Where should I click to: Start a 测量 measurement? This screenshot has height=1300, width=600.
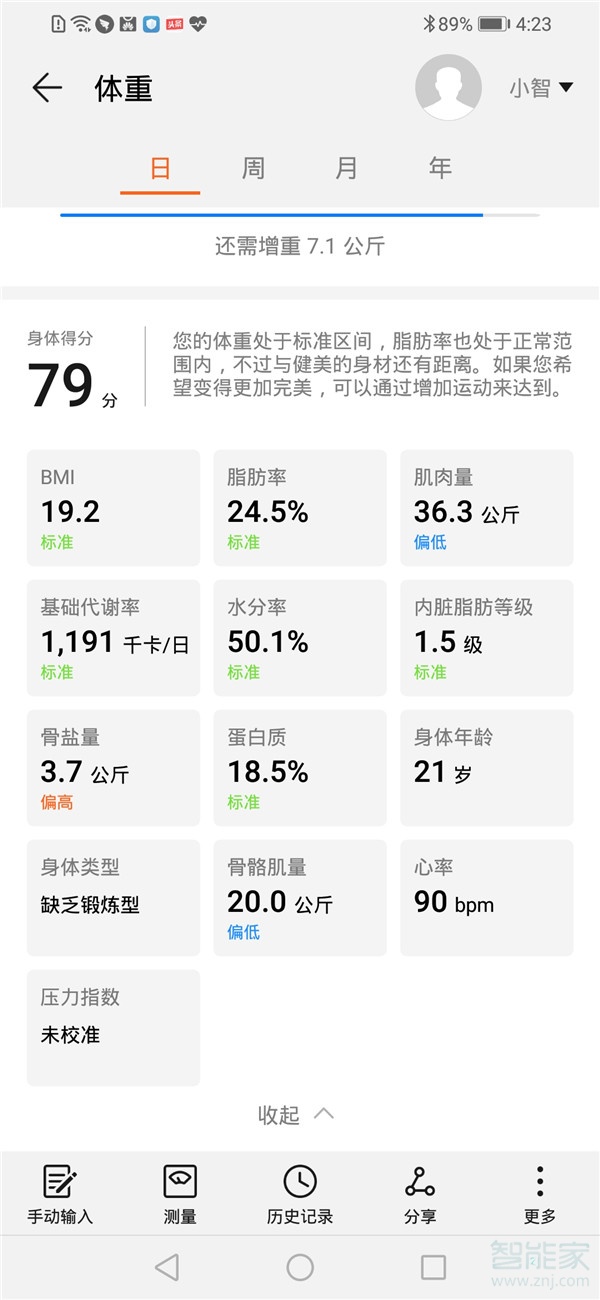pos(180,1195)
